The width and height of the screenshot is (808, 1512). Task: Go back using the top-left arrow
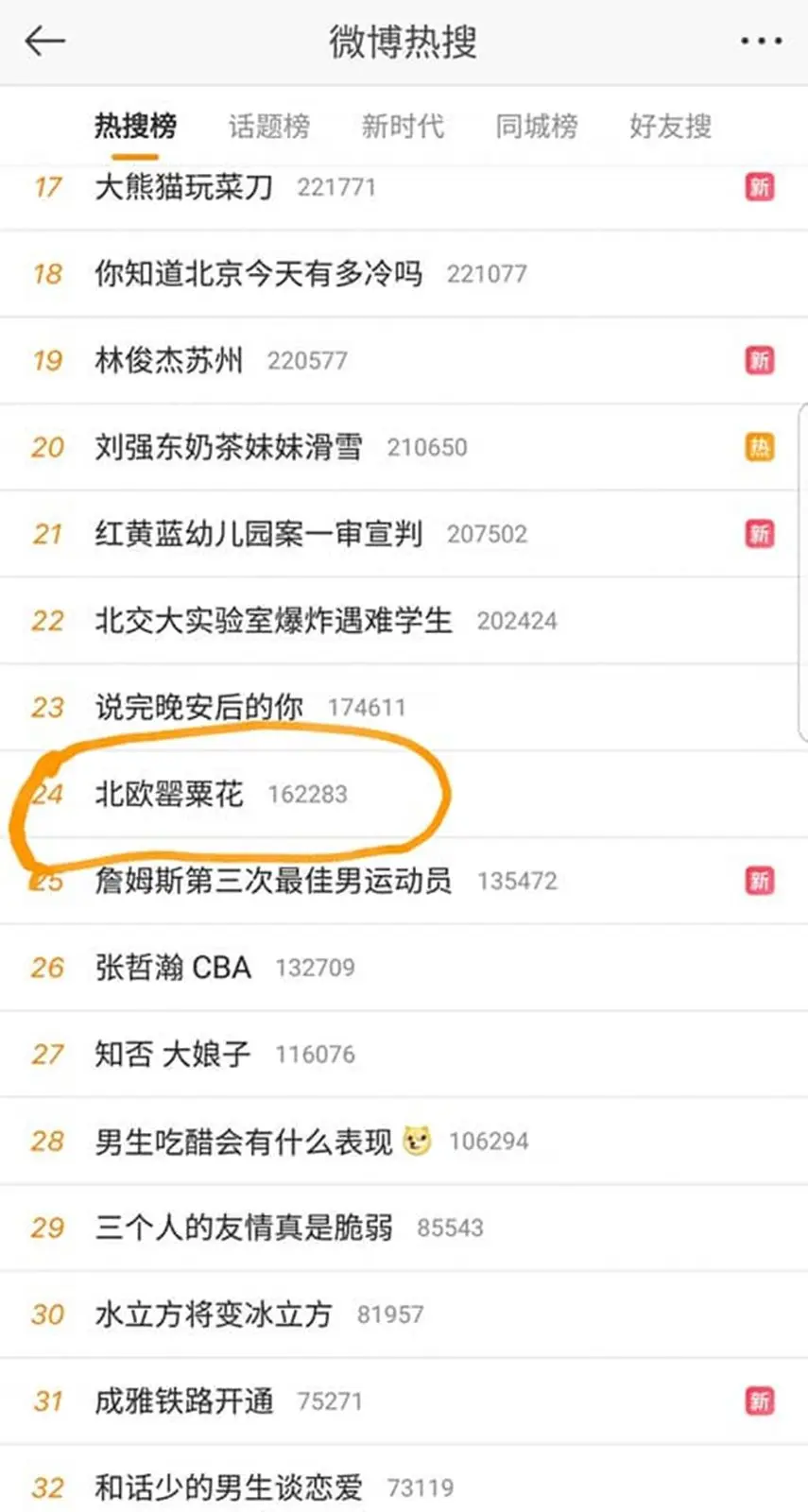[x=44, y=42]
